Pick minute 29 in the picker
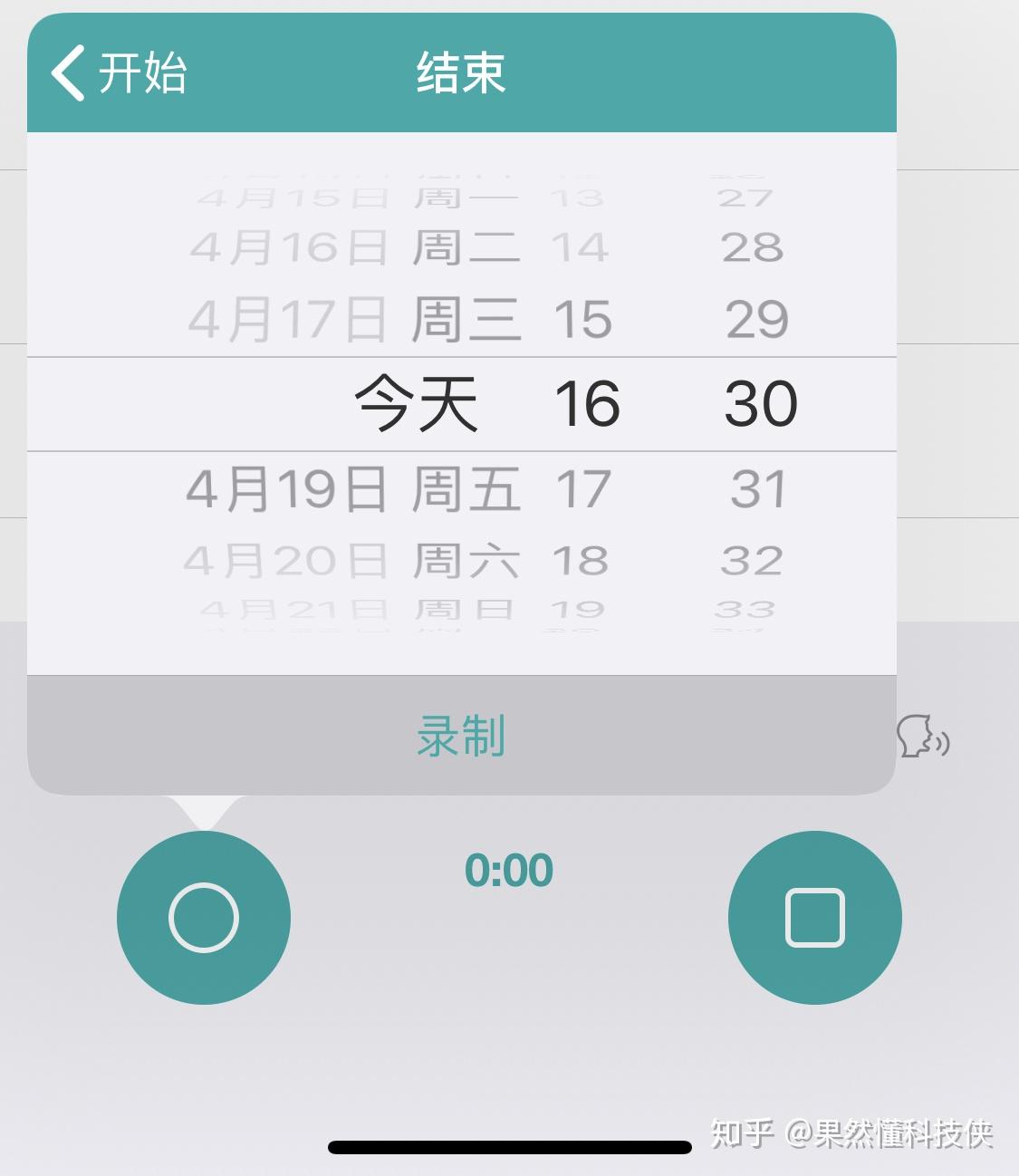The height and width of the screenshot is (1176, 1019). pyautogui.click(x=757, y=320)
